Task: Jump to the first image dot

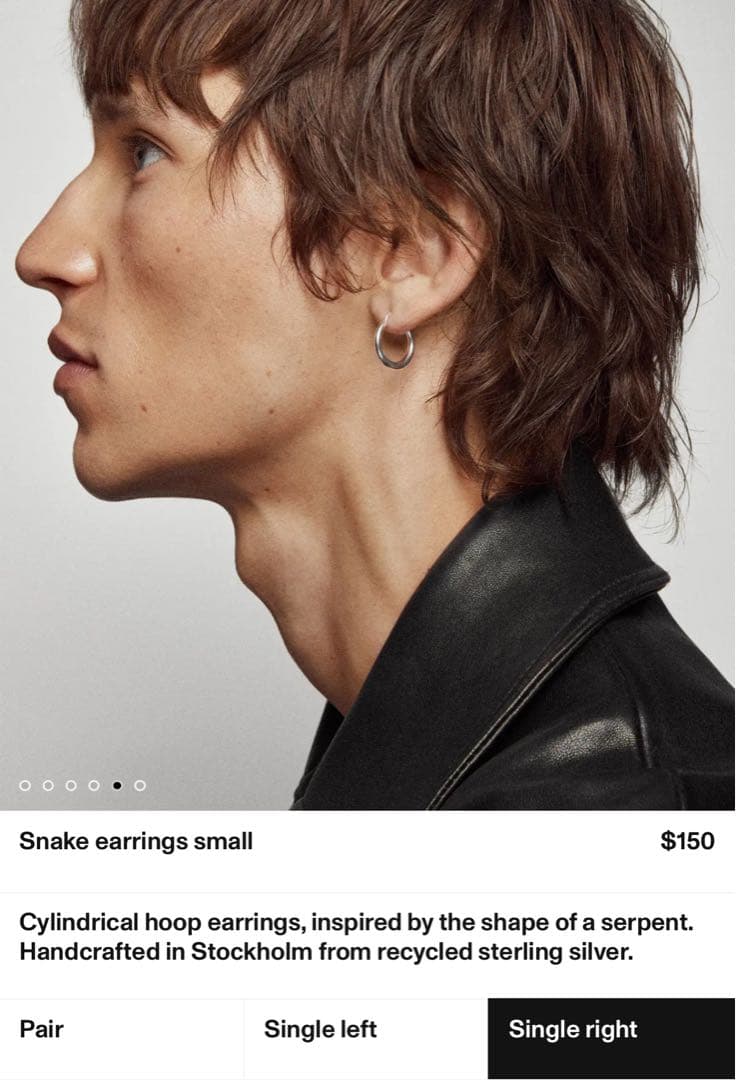Action: point(25,785)
